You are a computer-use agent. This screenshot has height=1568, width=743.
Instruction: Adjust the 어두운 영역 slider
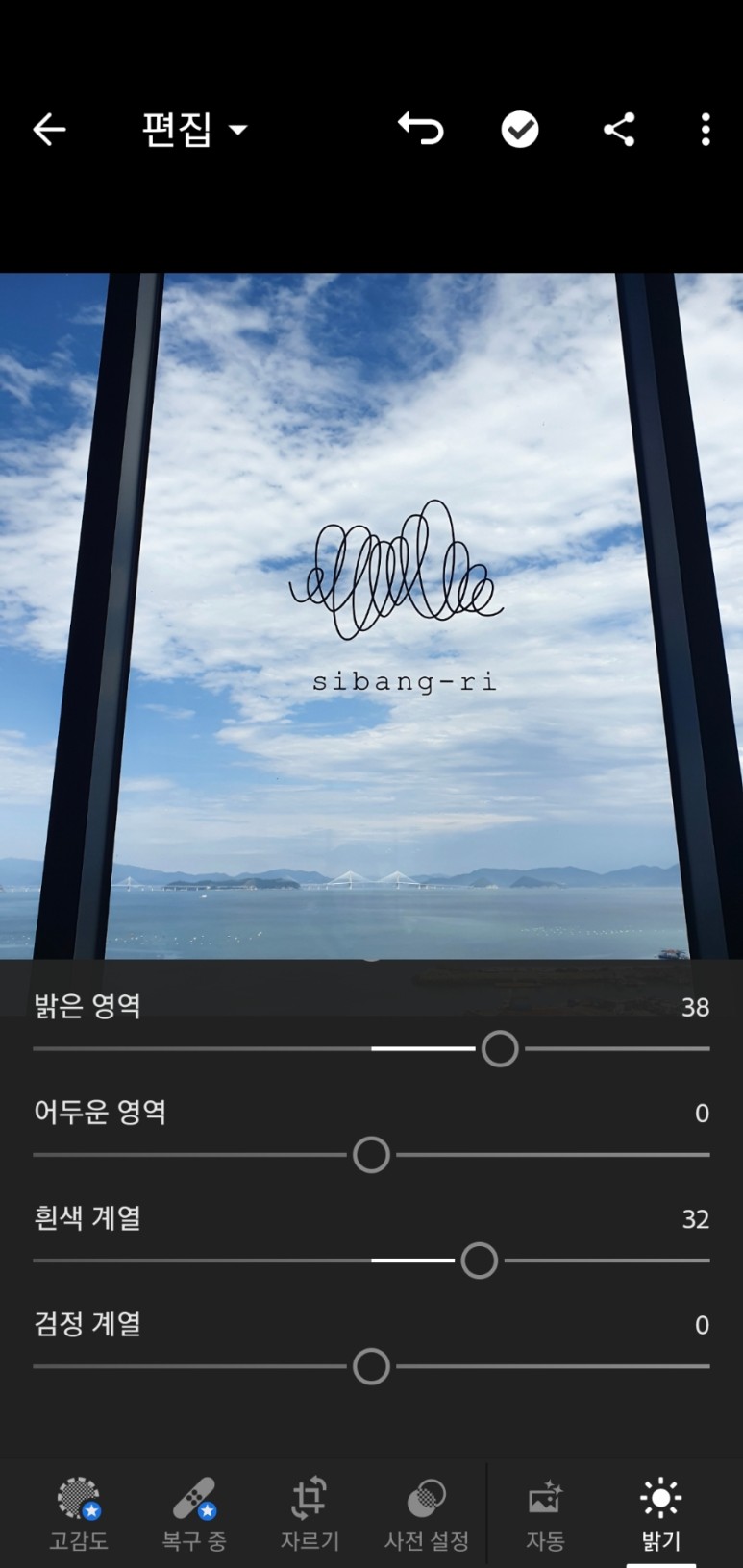[370, 1154]
